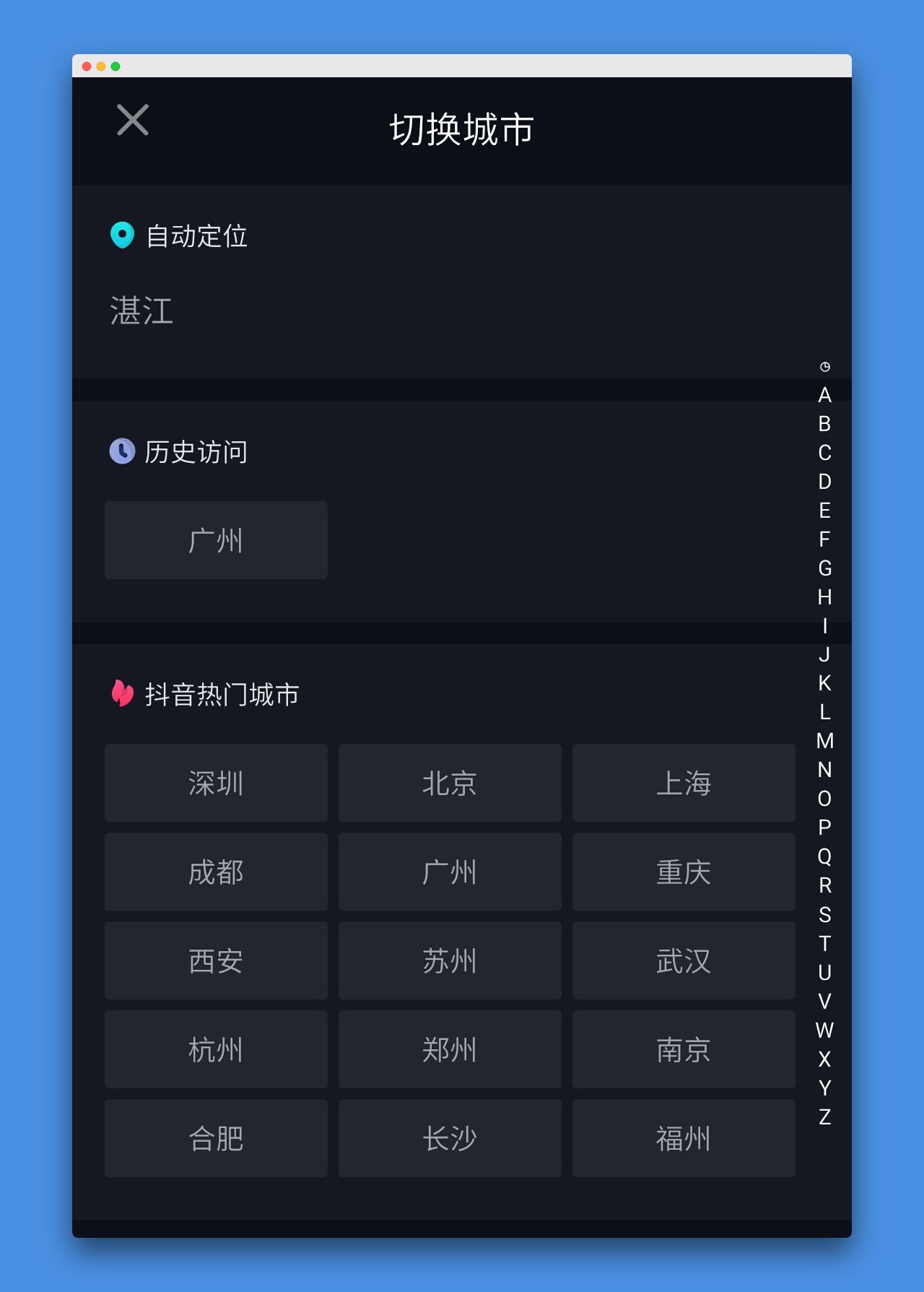Select 深圳 from hot cities

click(216, 783)
